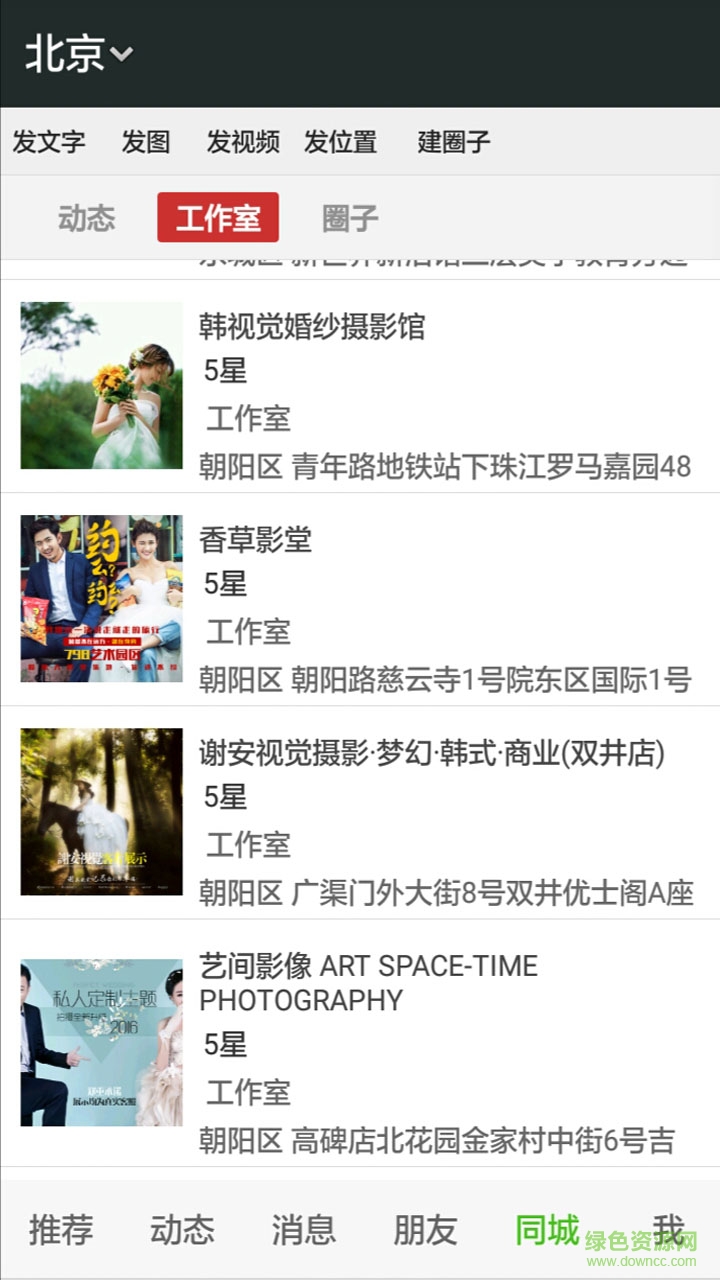Viewport: 720px width, 1280px height.
Task: Tap 发文字 to post text
Action: pyautogui.click(x=49, y=142)
